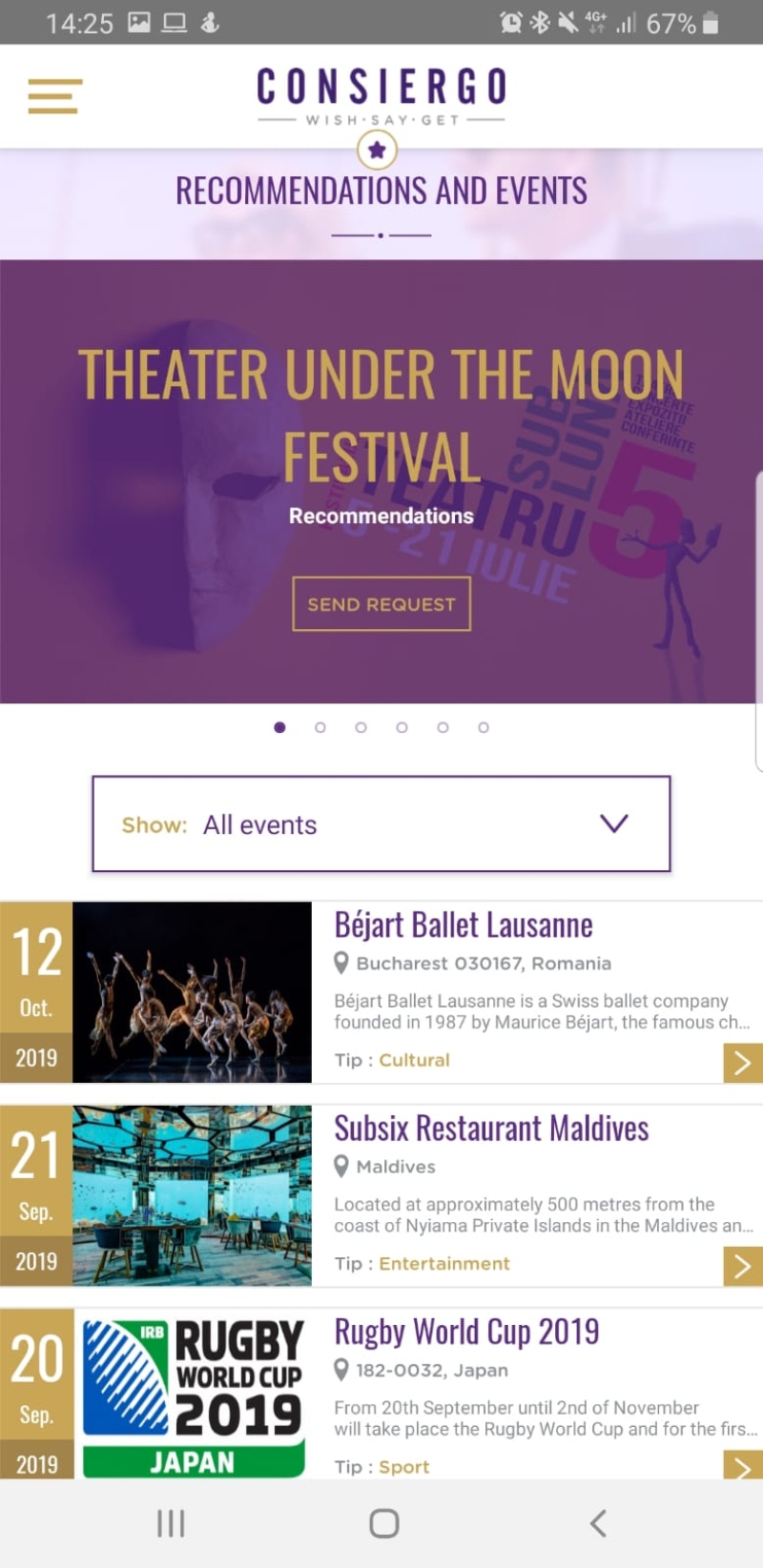Open recent apps from the navigation bar
The height and width of the screenshot is (1568, 763).
171,1523
